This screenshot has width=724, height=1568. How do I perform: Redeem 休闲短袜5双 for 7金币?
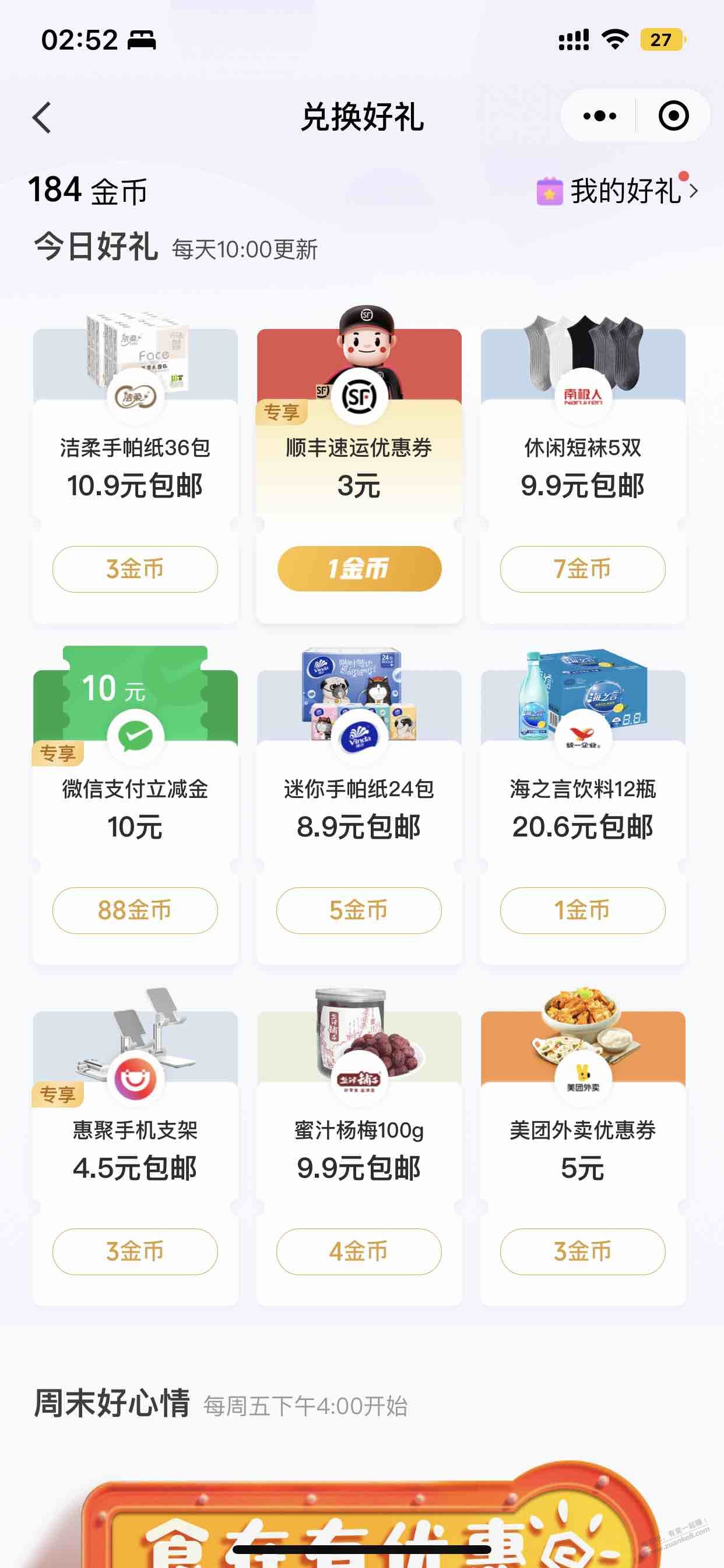(x=582, y=569)
